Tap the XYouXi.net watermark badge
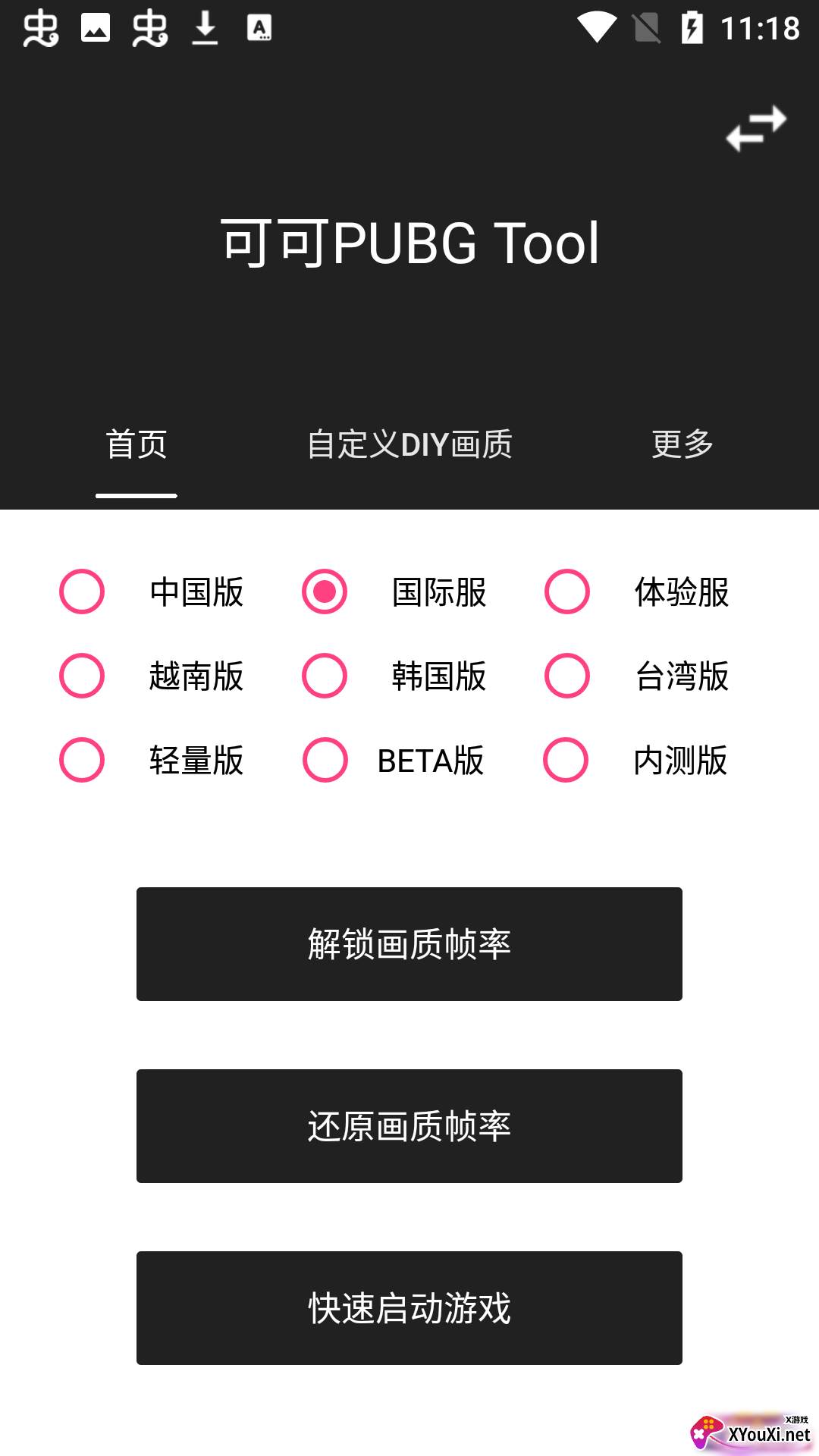Screen dimensions: 819x1456 click(748, 1433)
